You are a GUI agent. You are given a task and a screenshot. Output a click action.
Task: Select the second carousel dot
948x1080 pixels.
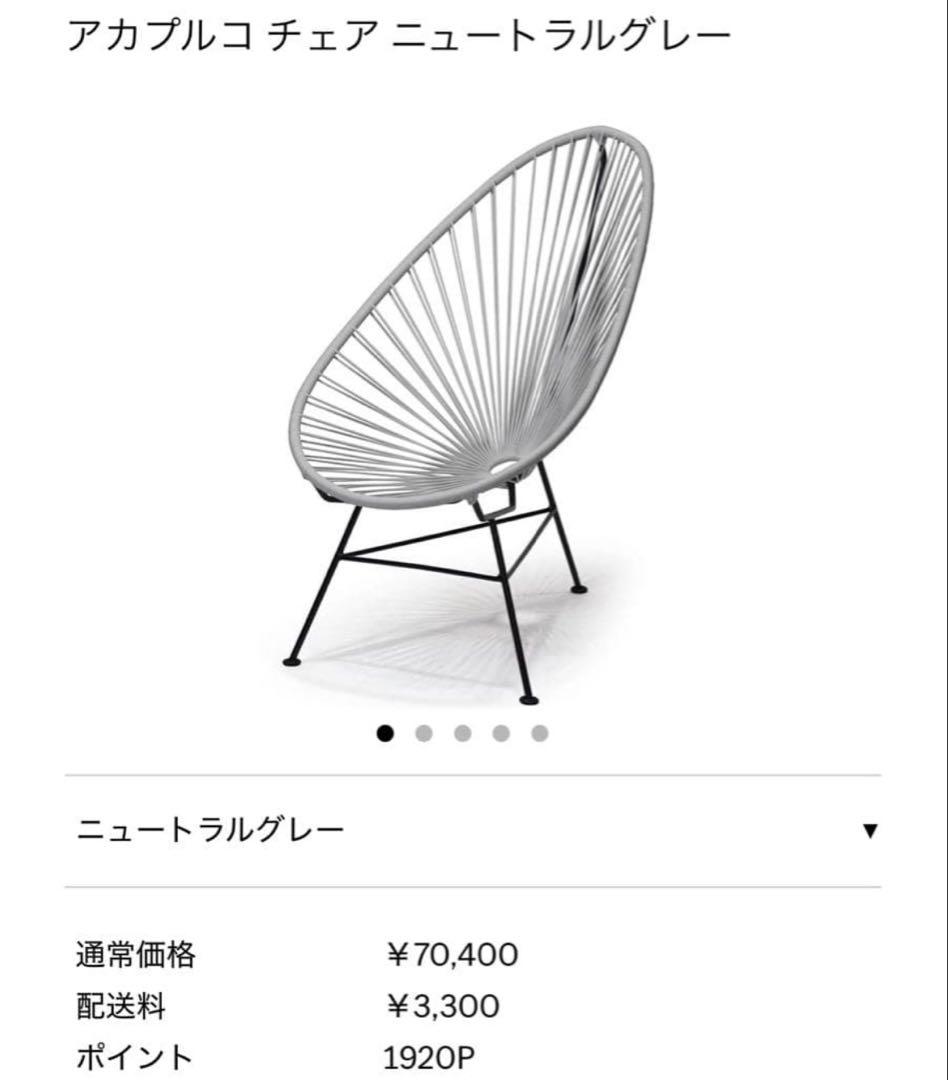(424, 733)
